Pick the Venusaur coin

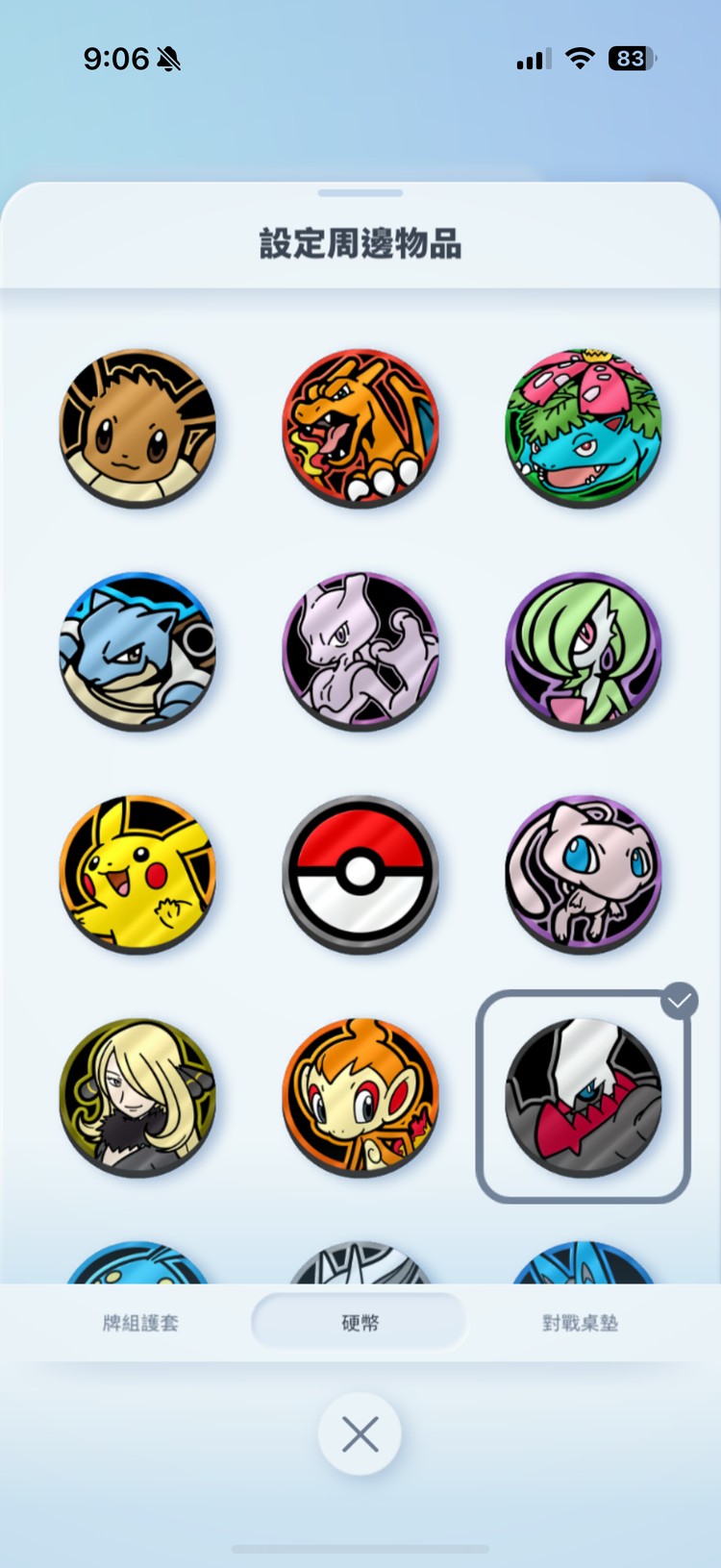coord(584,428)
